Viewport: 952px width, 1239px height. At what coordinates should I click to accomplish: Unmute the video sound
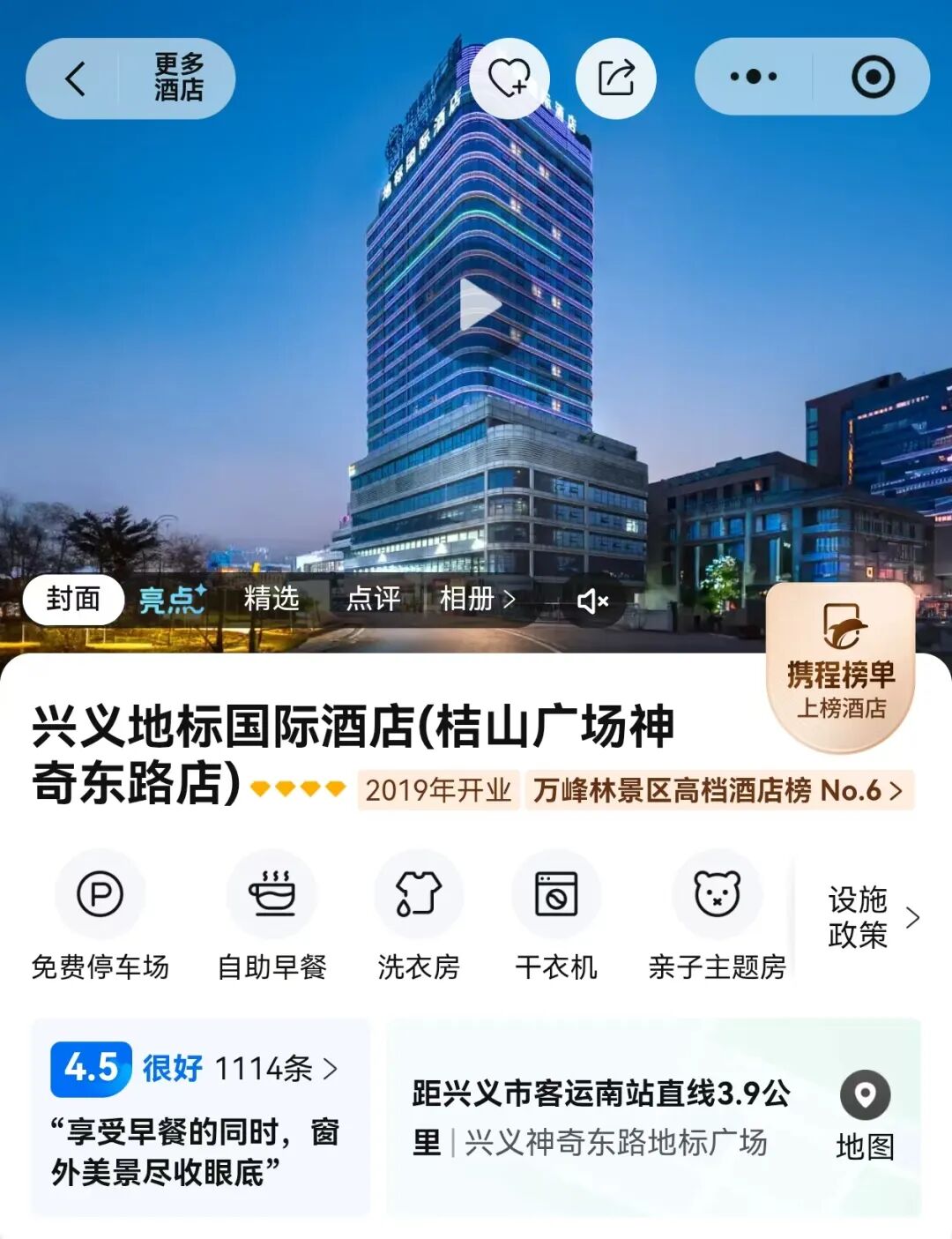[x=593, y=601]
